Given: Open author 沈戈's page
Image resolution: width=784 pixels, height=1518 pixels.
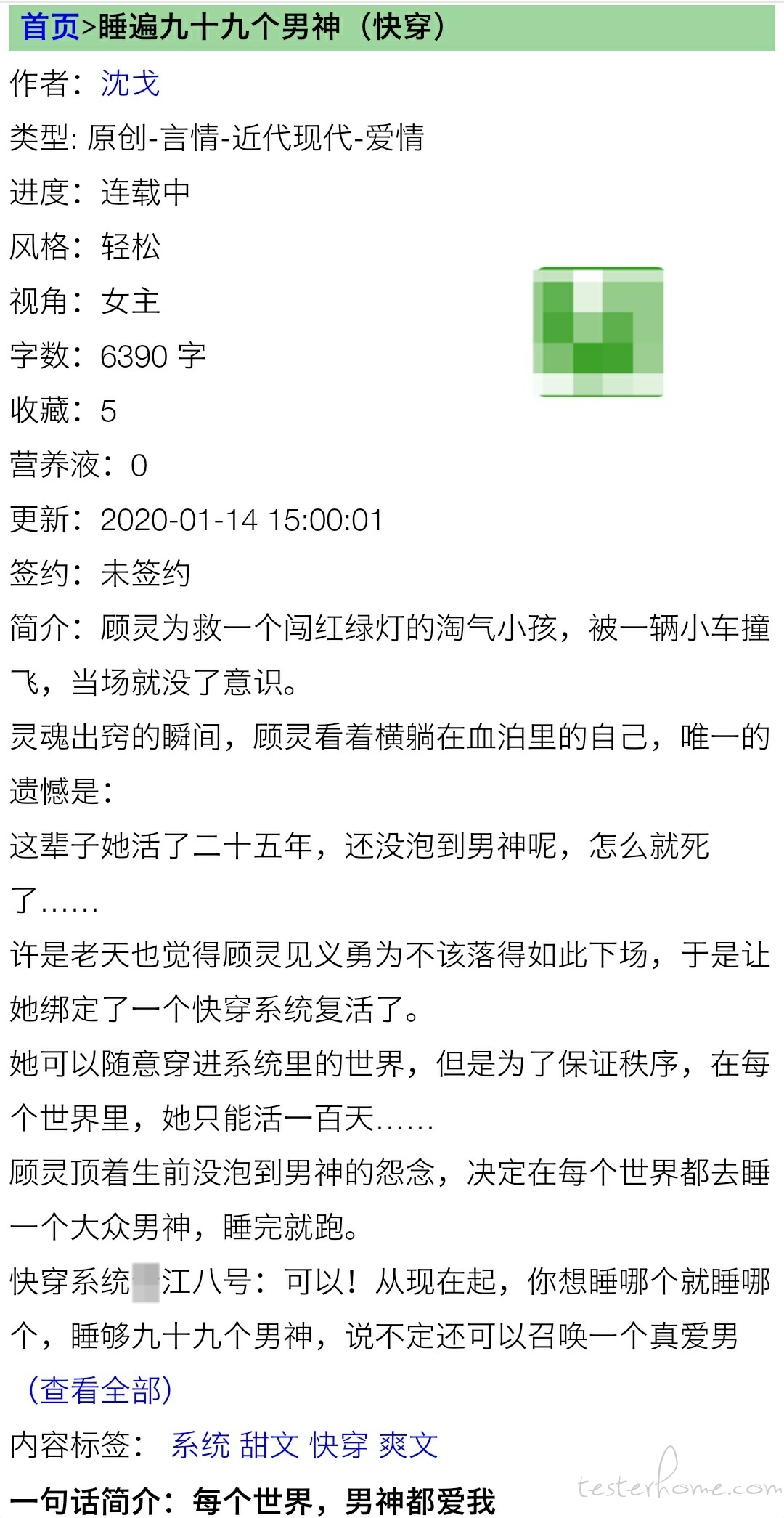Looking at the screenshot, I should 130,83.
